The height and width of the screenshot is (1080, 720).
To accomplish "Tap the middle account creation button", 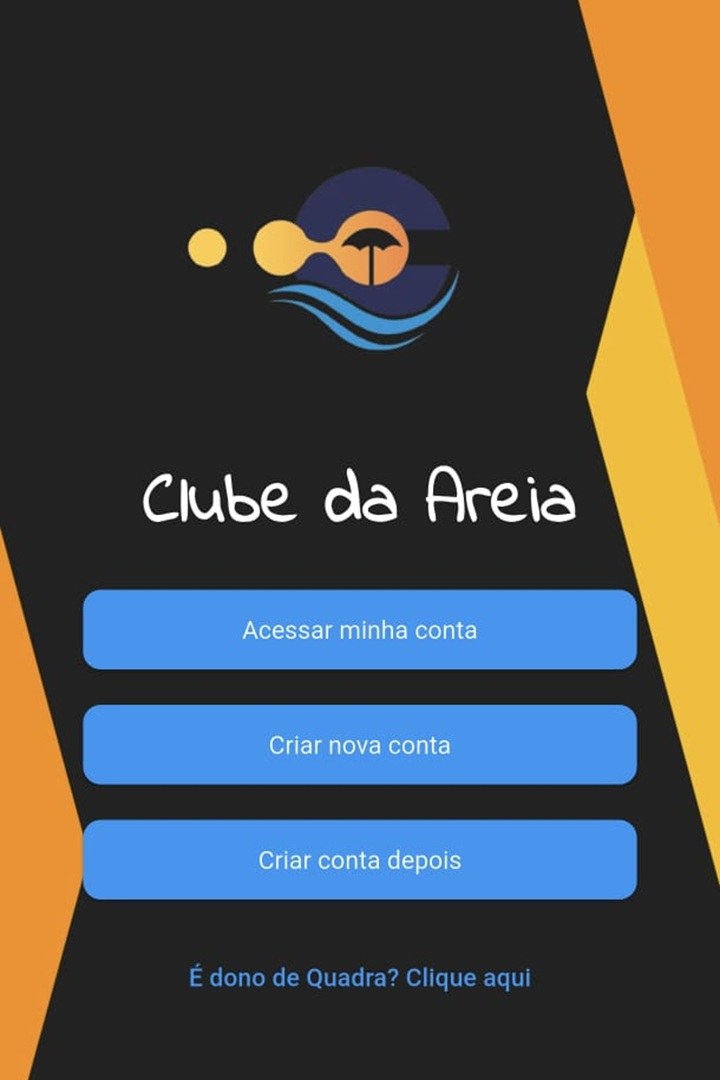I will [x=360, y=744].
